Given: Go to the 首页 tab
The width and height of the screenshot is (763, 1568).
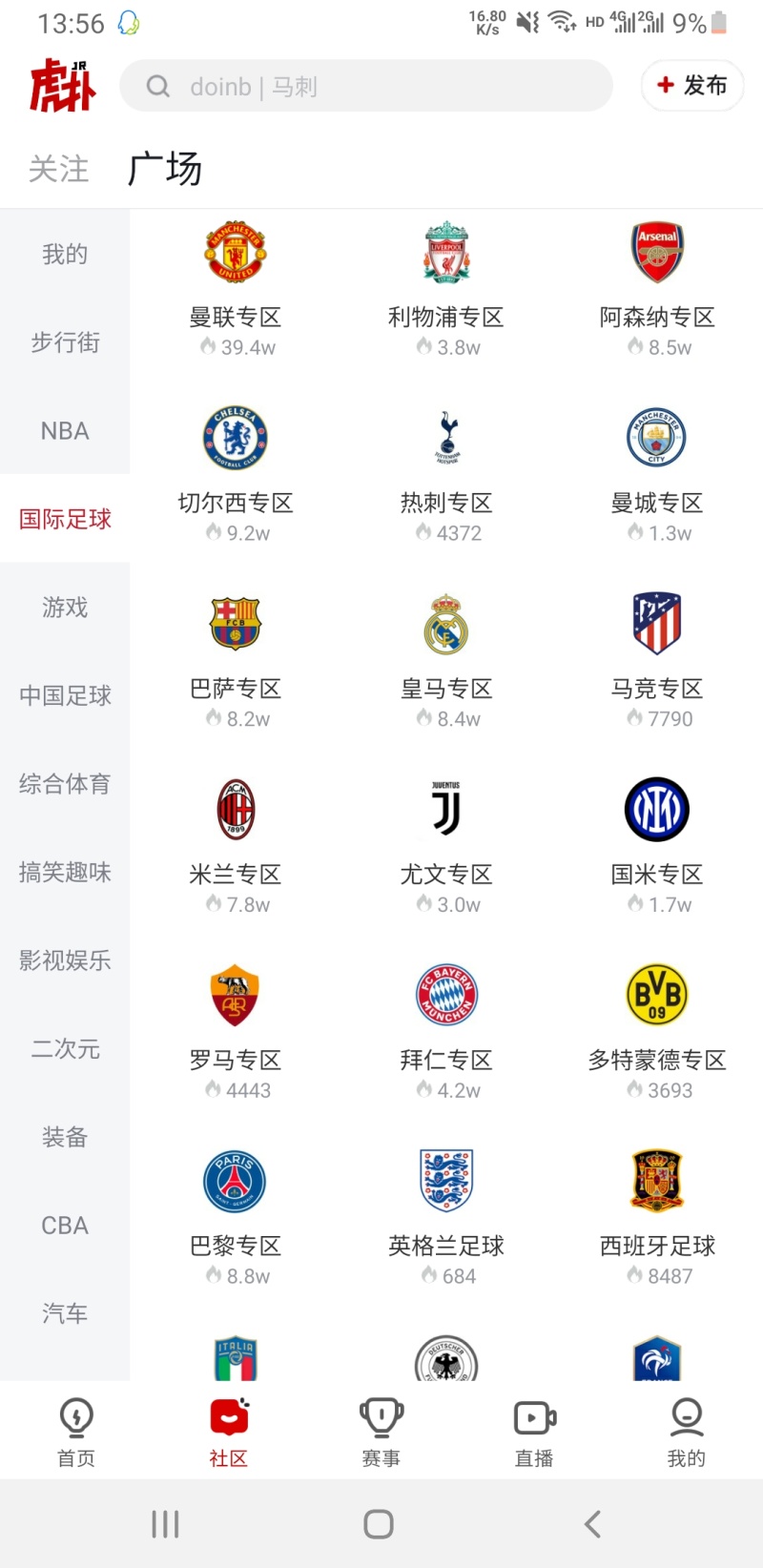Looking at the screenshot, I should click(x=76, y=1431).
